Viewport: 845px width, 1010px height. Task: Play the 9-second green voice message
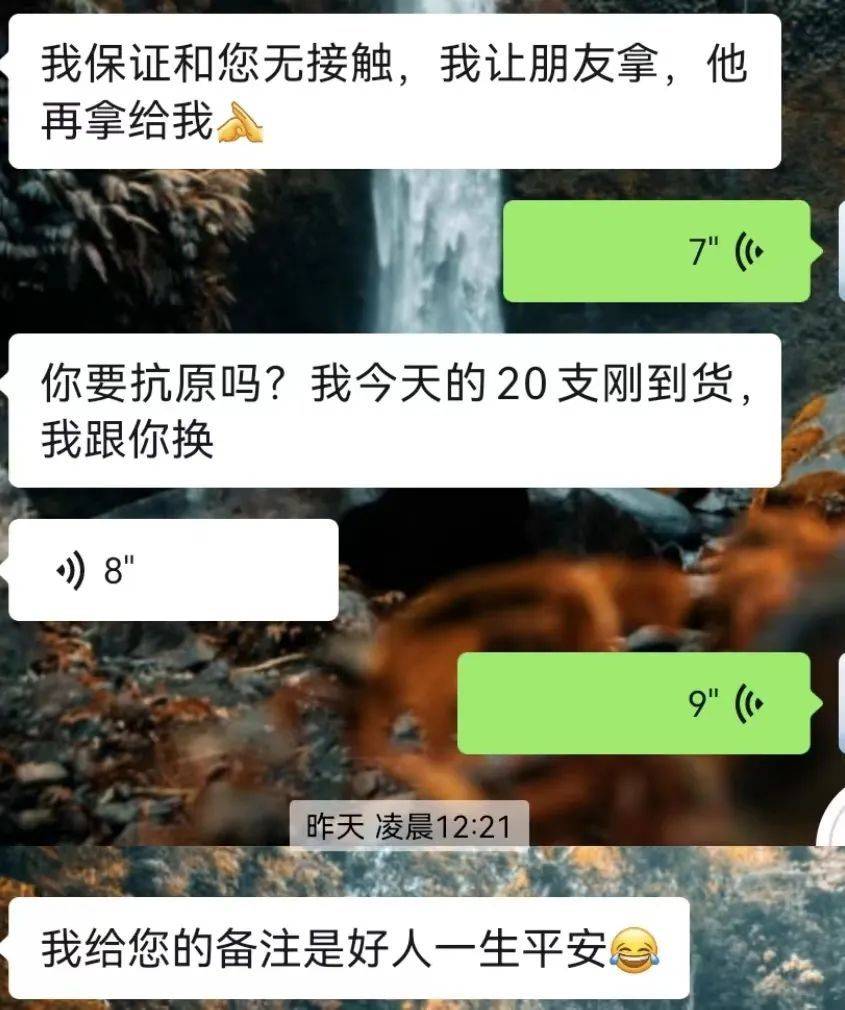[633, 703]
